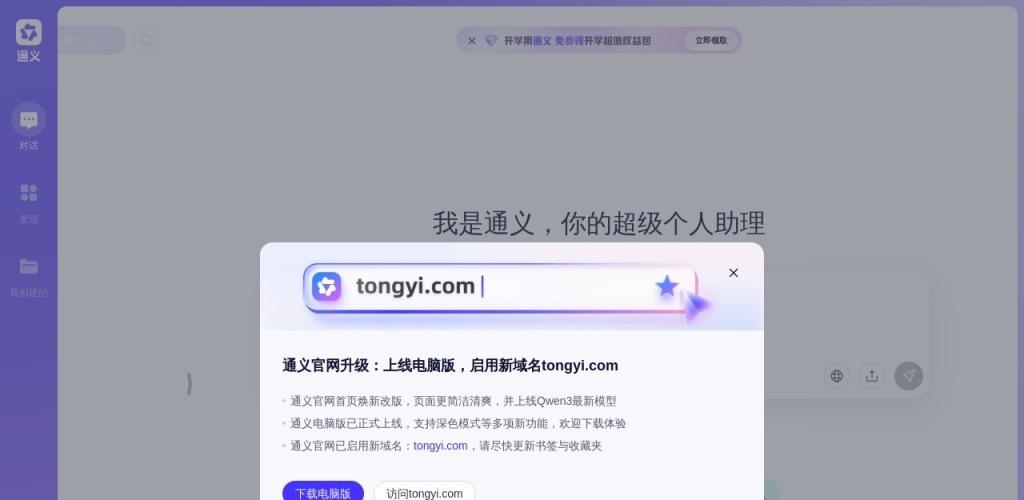Tap the send message button
The width and height of the screenshot is (1024, 500).
[908, 376]
